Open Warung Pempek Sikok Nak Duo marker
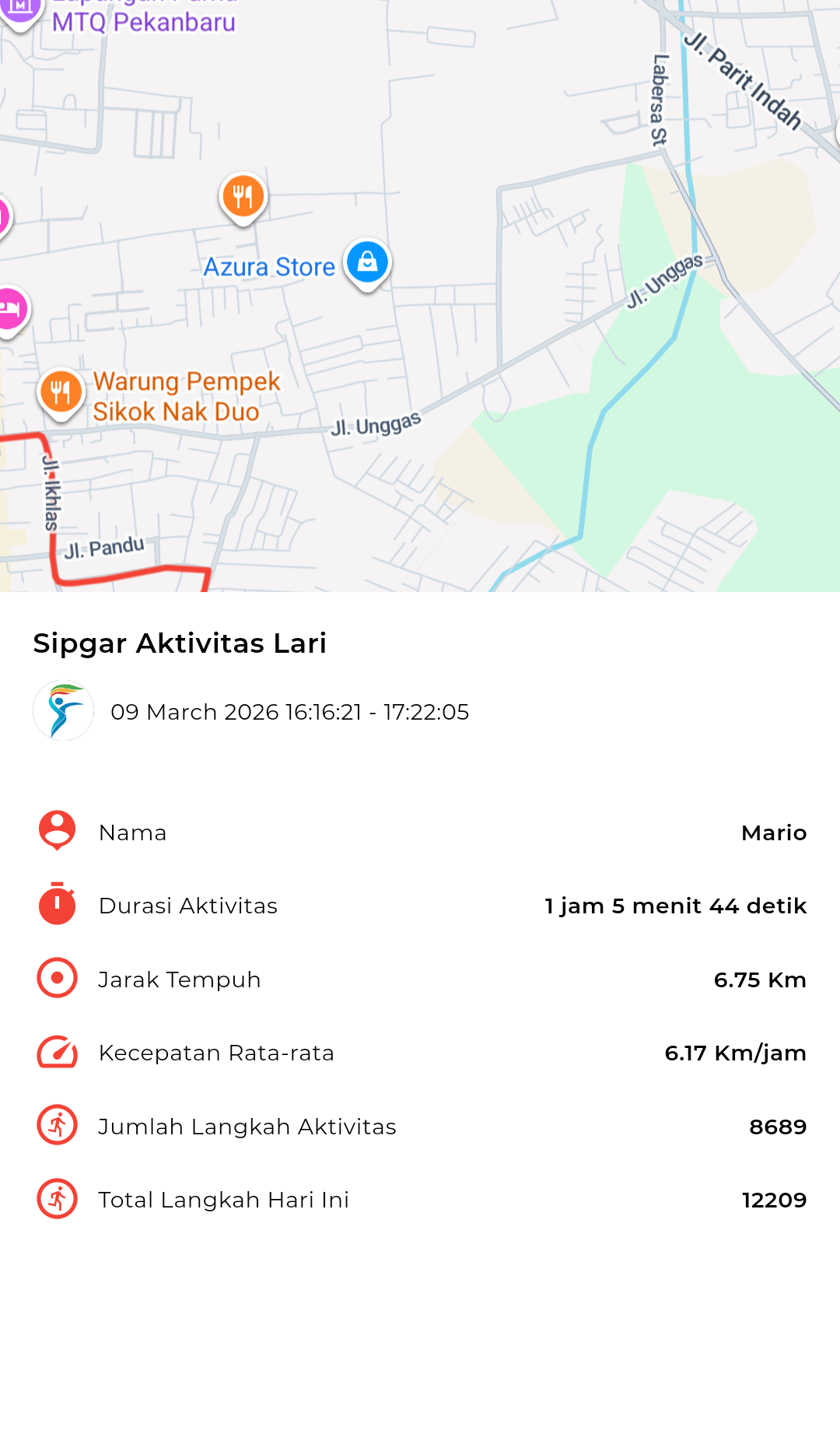 (61, 392)
